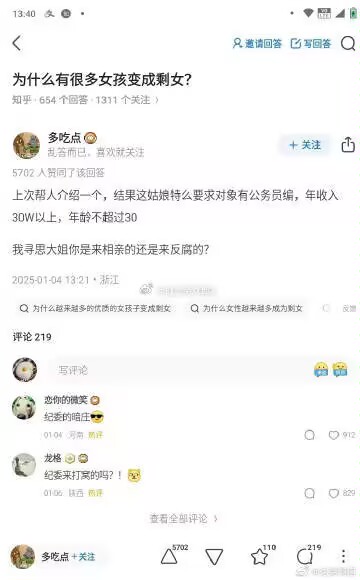Viewport: 360px width, 580px height.
Task: Open the search magnifier icon
Action: click(348, 44)
